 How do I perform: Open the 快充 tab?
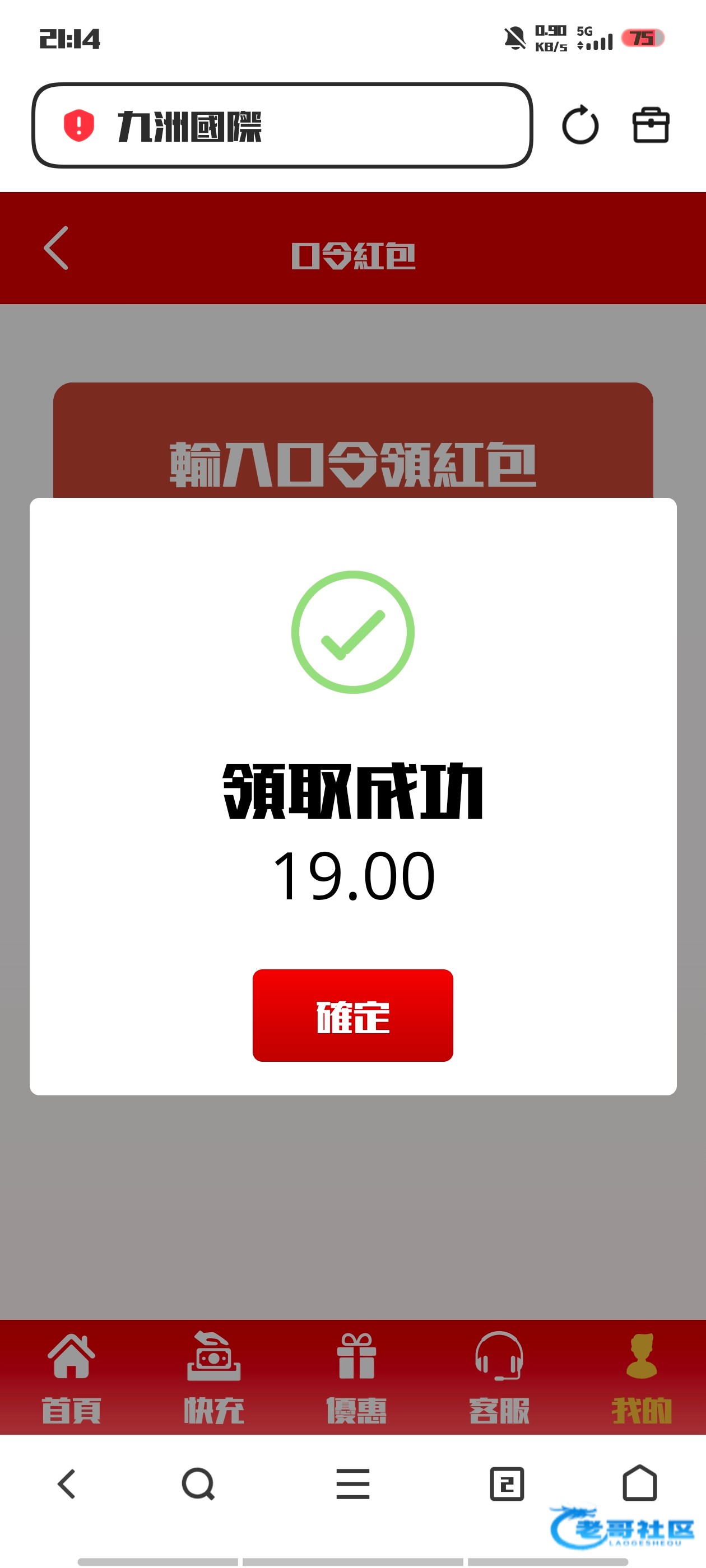(x=214, y=1378)
